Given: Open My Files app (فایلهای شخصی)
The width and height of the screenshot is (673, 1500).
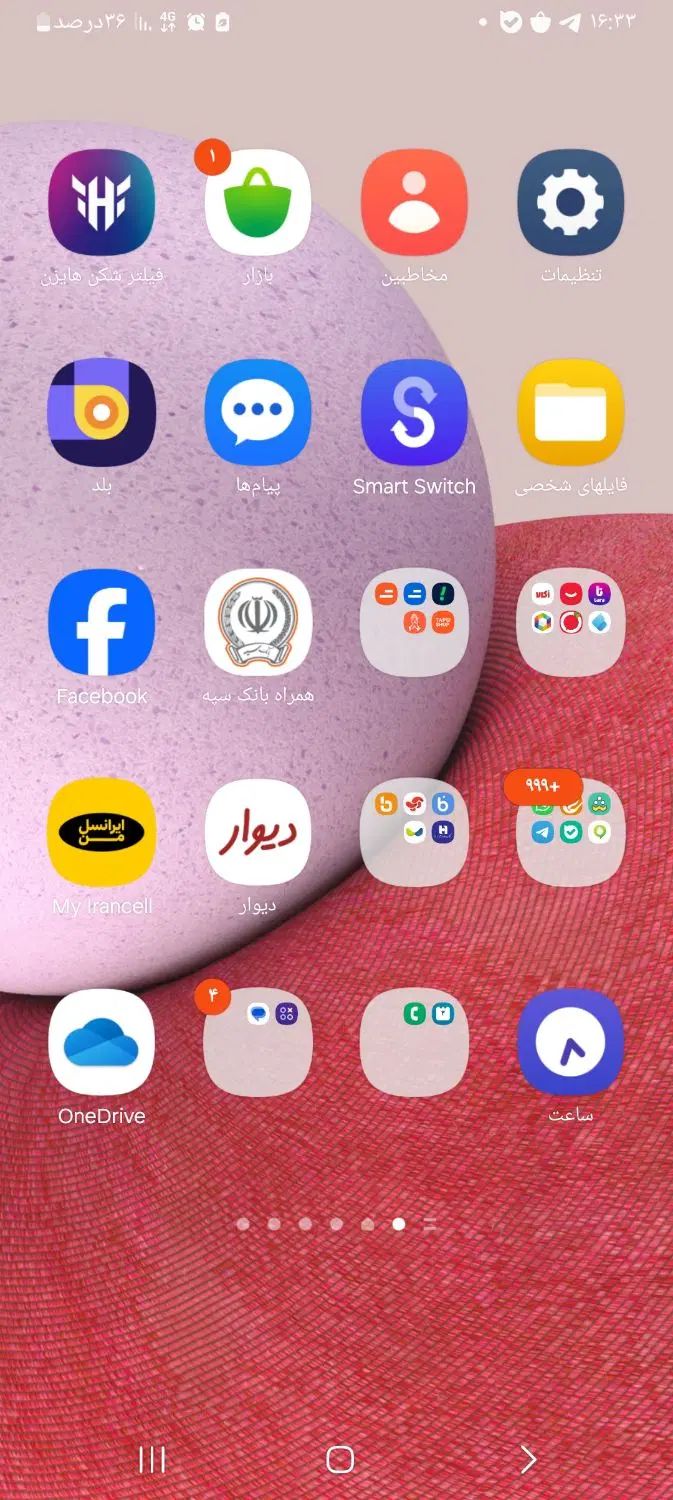Looking at the screenshot, I should pos(570,413).
